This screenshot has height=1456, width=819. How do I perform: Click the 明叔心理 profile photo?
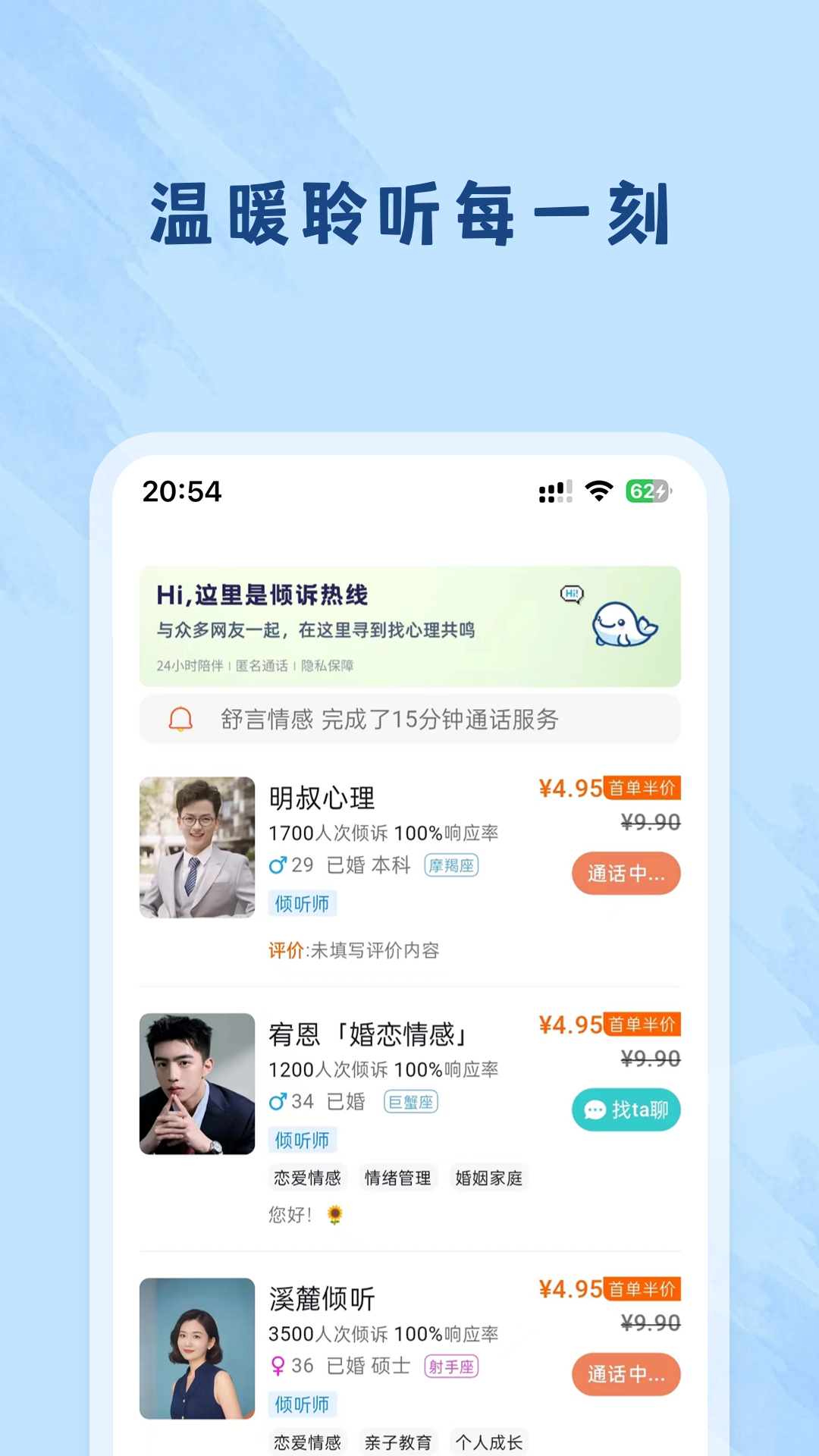coord(196,848)
